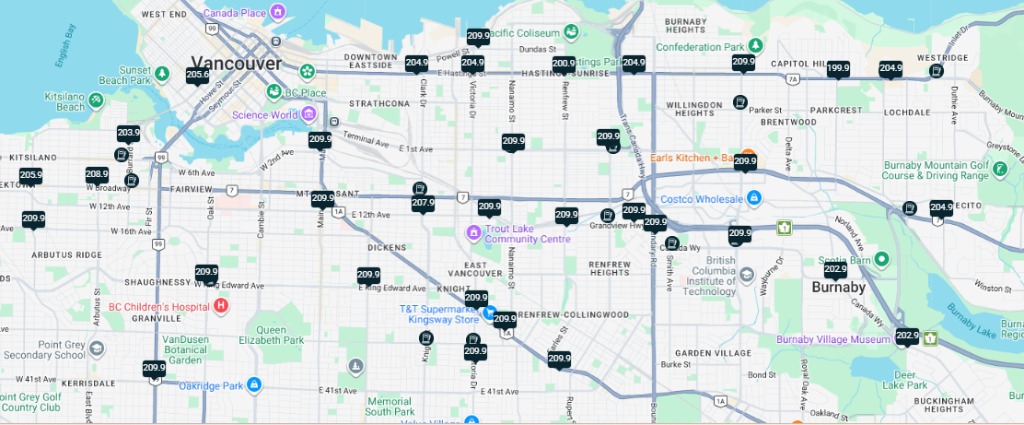Viewport: 1024px width, 425px height.
Task: Open the 202.9 marker beside Scotia Barn
Action: (x=835, y=270)
